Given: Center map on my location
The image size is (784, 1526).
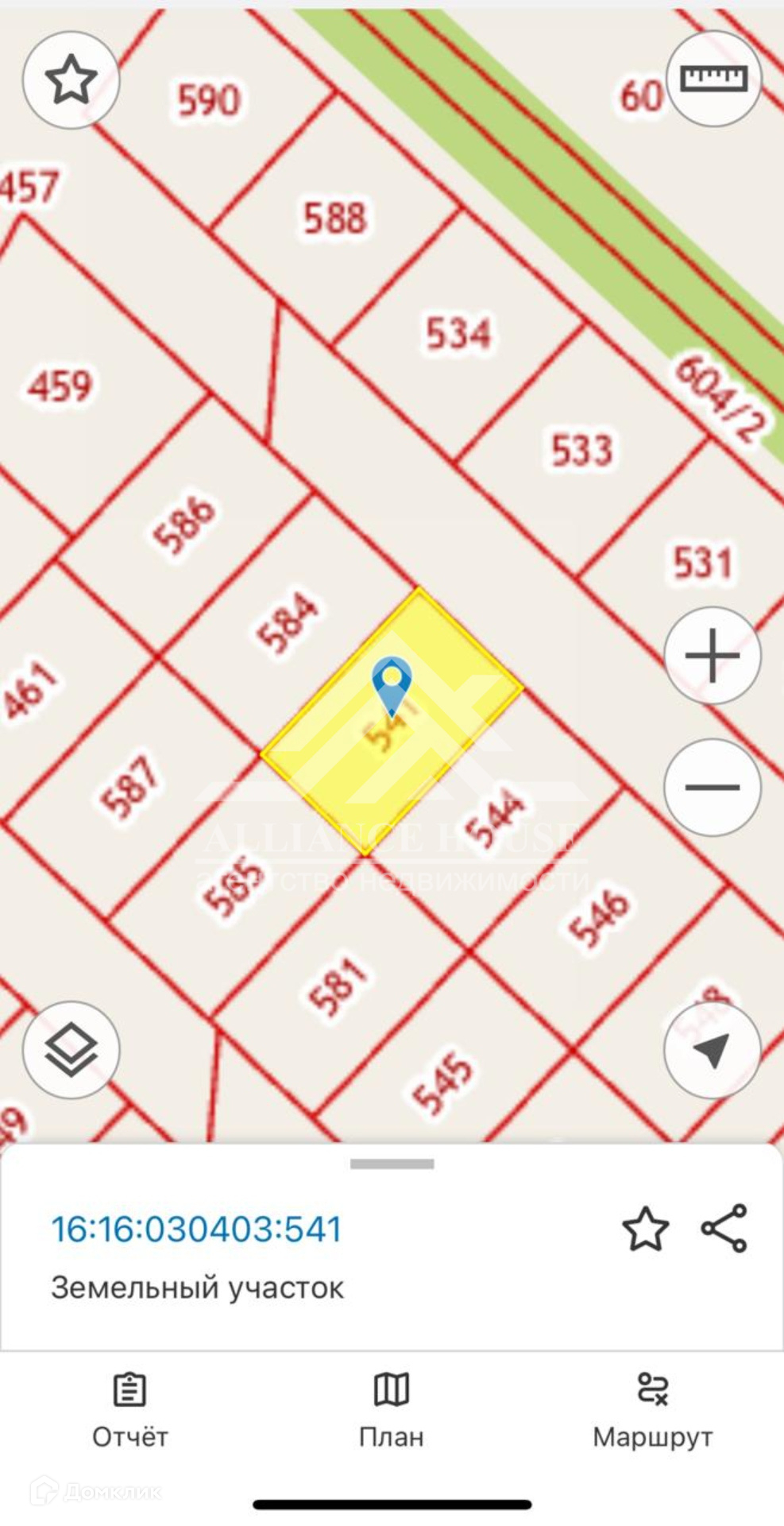Looking at the screenshot, I should (x=713, y=1050).
